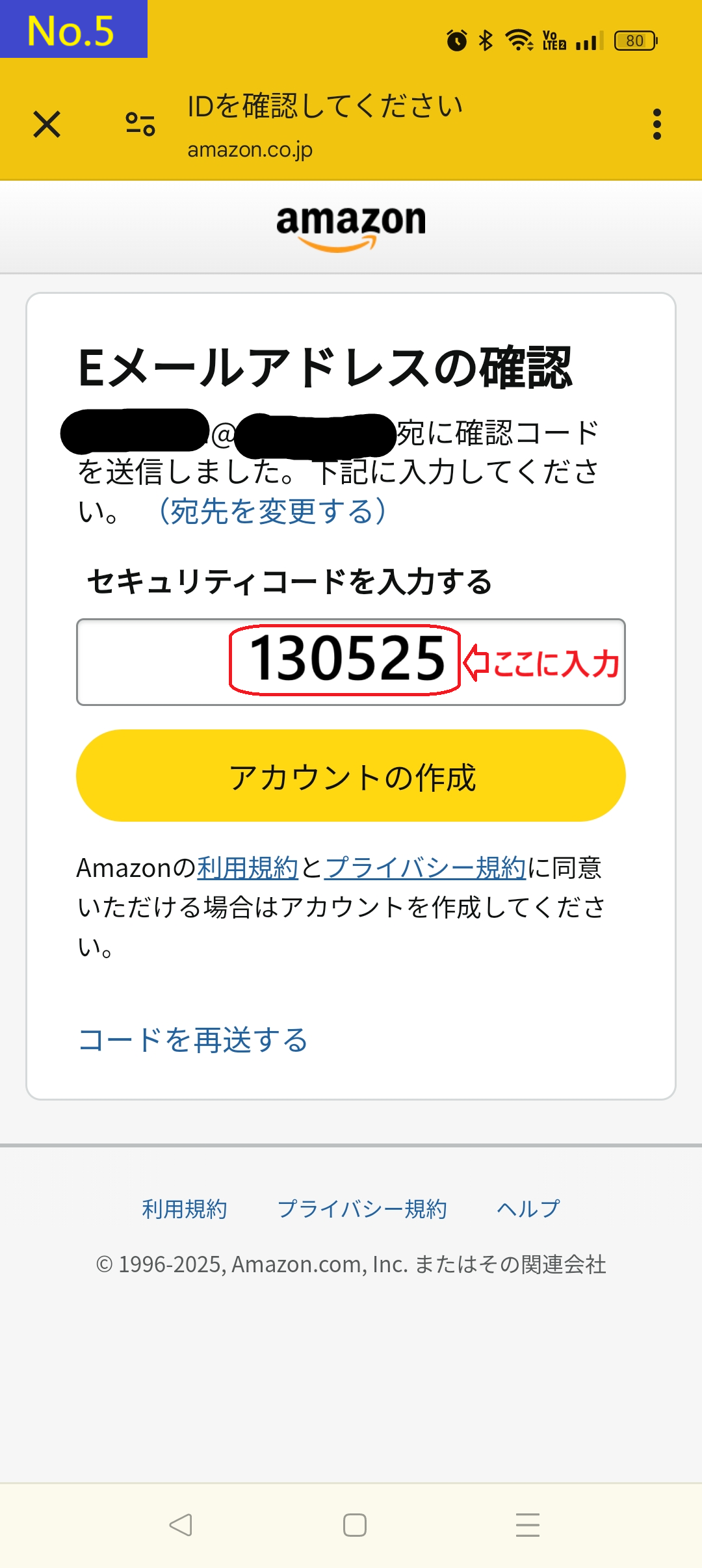Tap the Bluetooth status bar icon
The width and height of the screenshot is (702, 1568).
pos(484,40)
